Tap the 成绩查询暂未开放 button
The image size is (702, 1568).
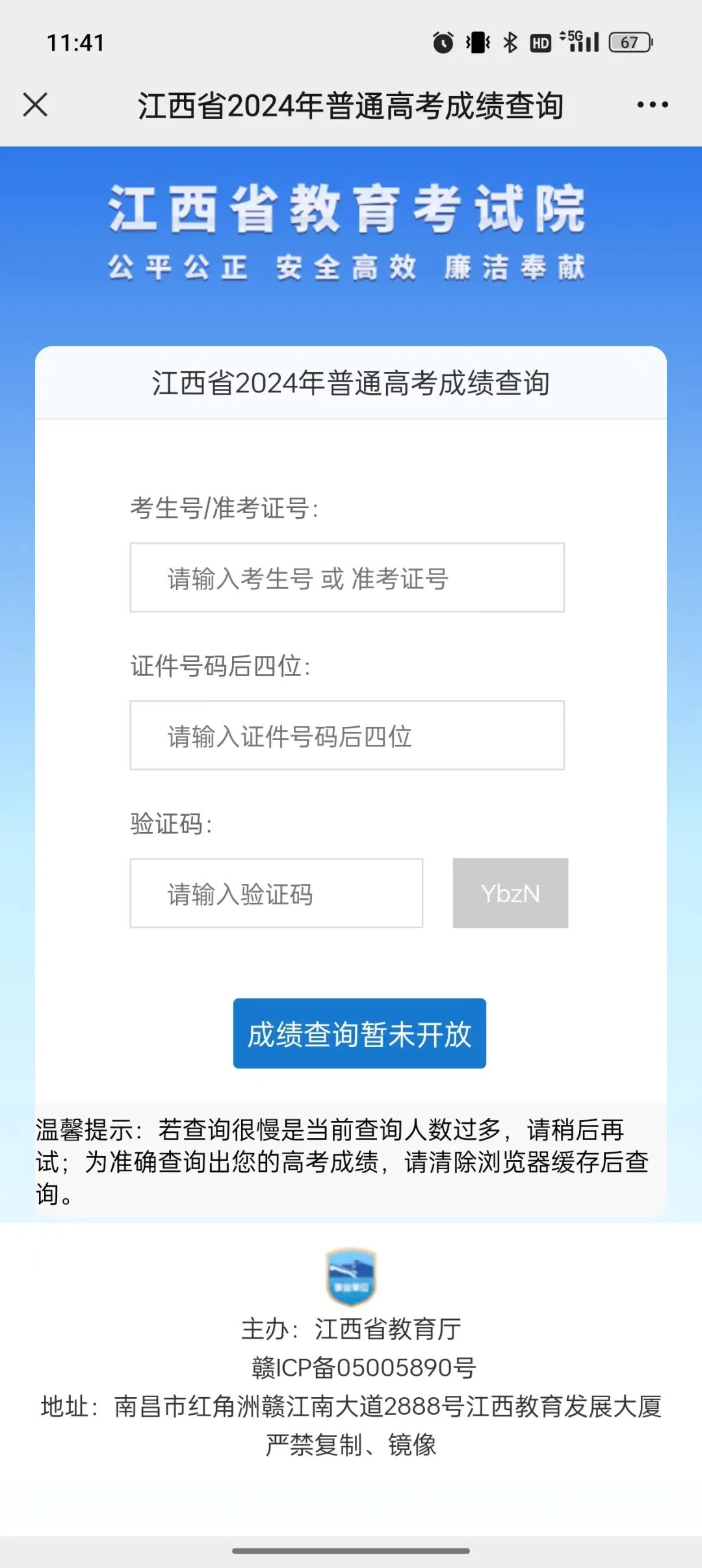359,1033
